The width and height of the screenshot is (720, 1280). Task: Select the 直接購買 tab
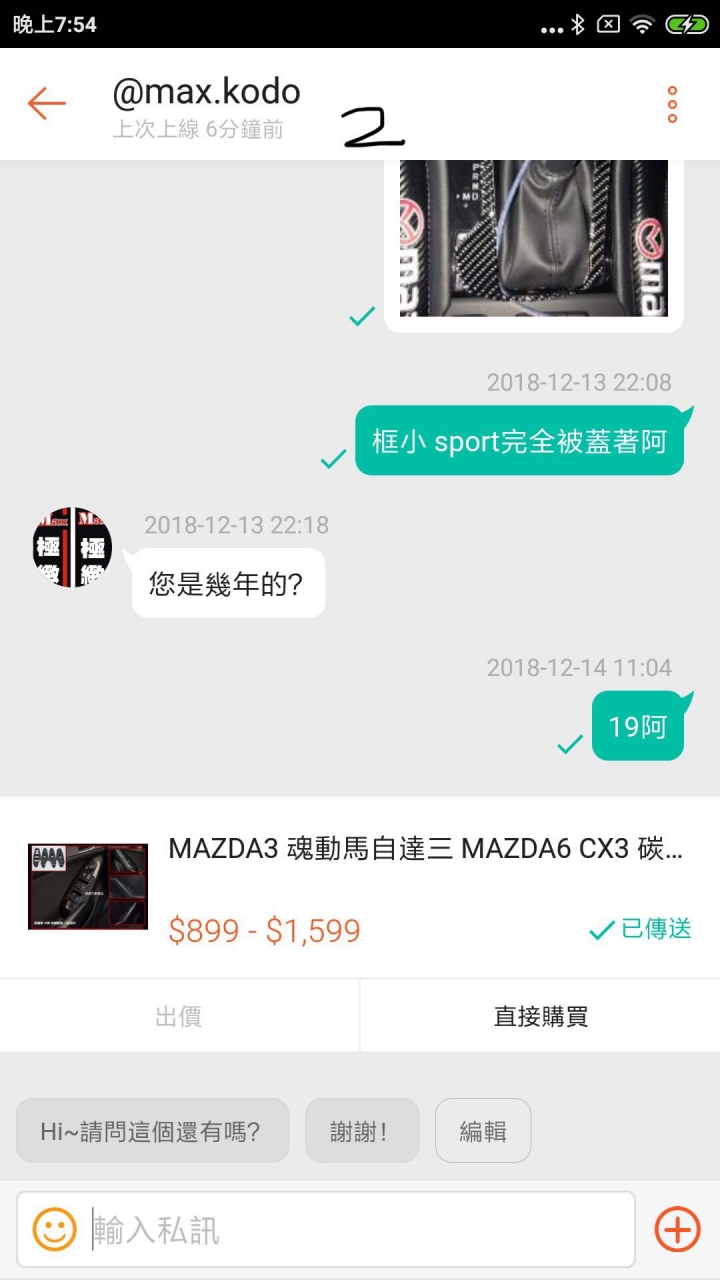click(540, 1015)
